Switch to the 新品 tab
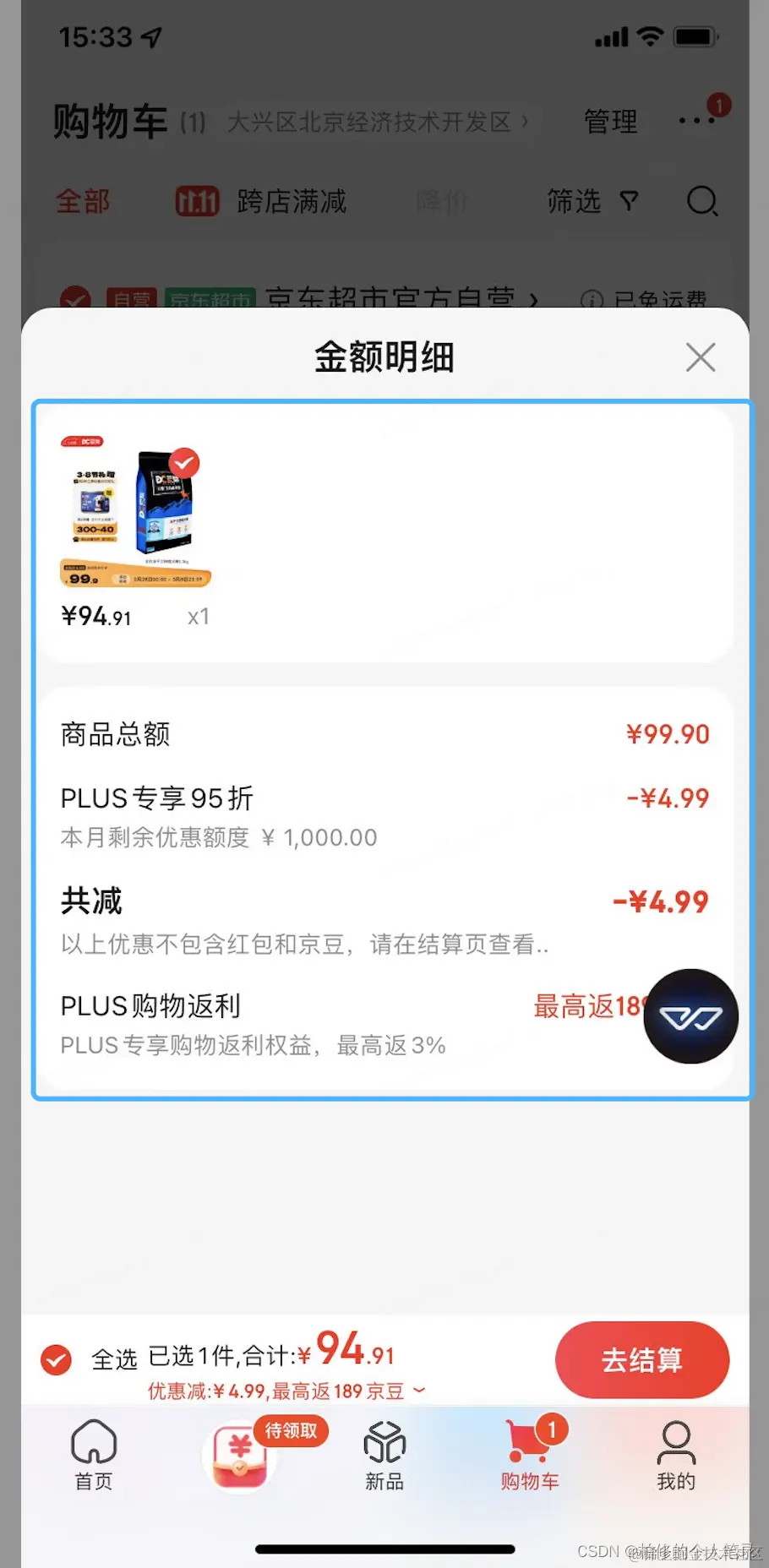The width and height of the screenshot is (769, 1568). (x=384, y=1455)
